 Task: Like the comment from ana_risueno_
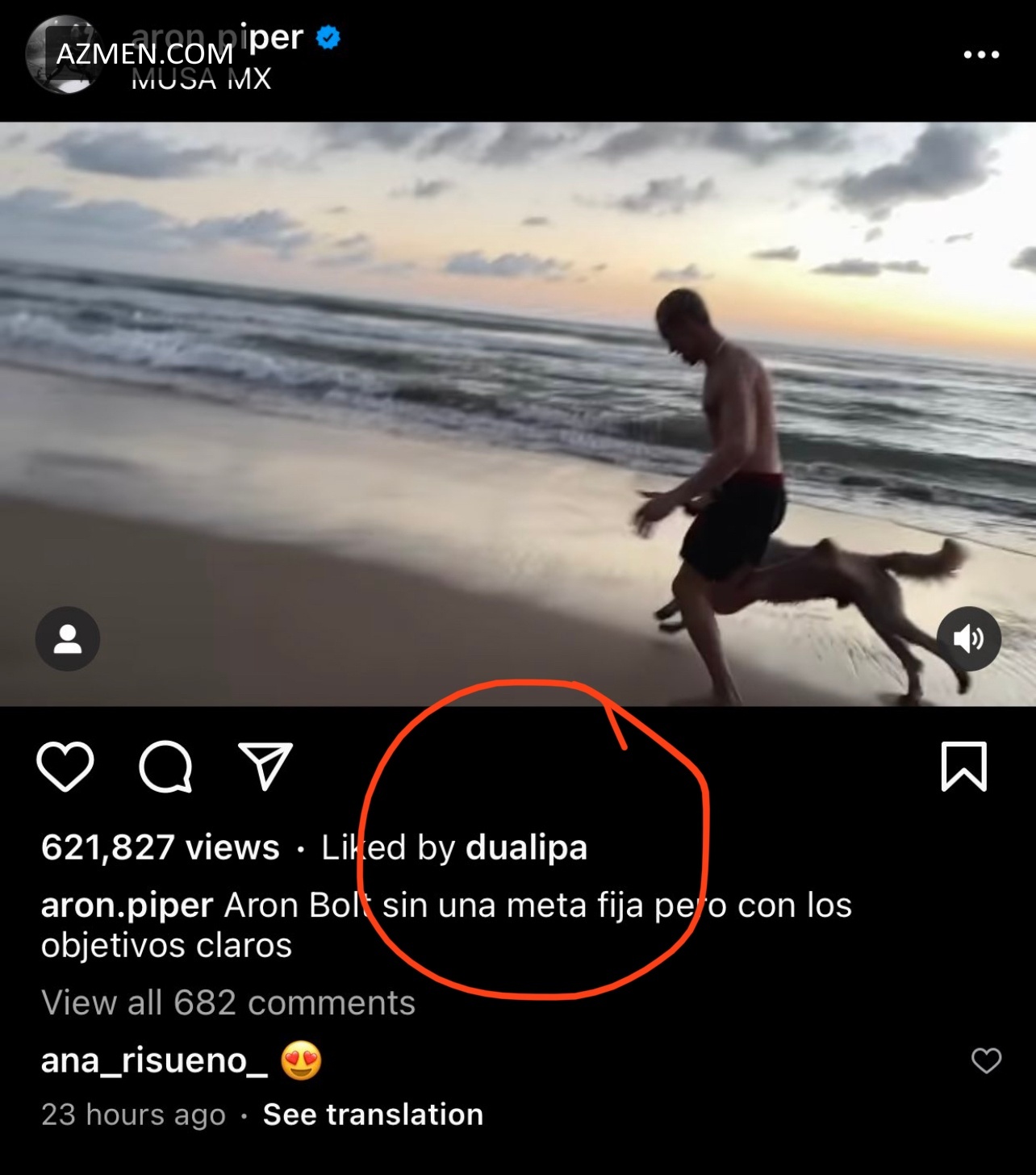tap(985, 1060)
